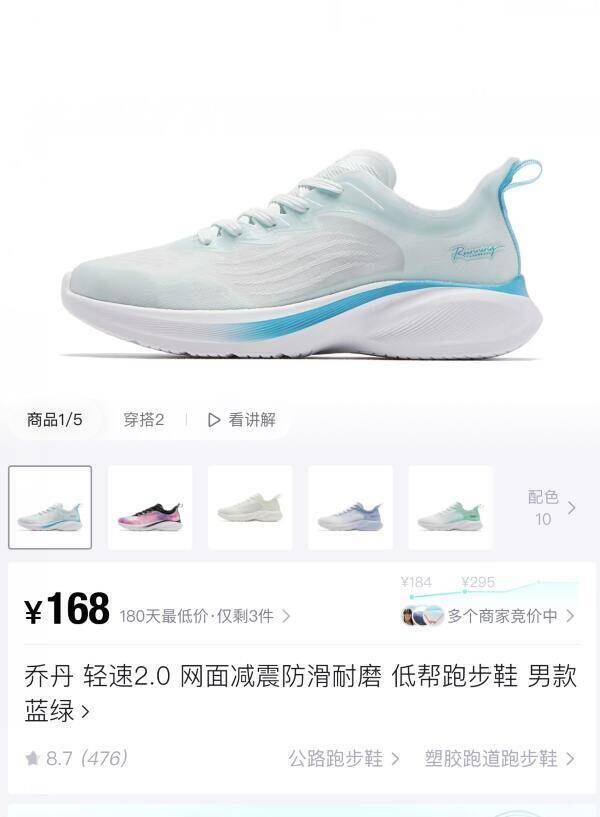Open the 8.7 rating reviews
Viewport: 600px width, 817px height.
pos(76,759)
